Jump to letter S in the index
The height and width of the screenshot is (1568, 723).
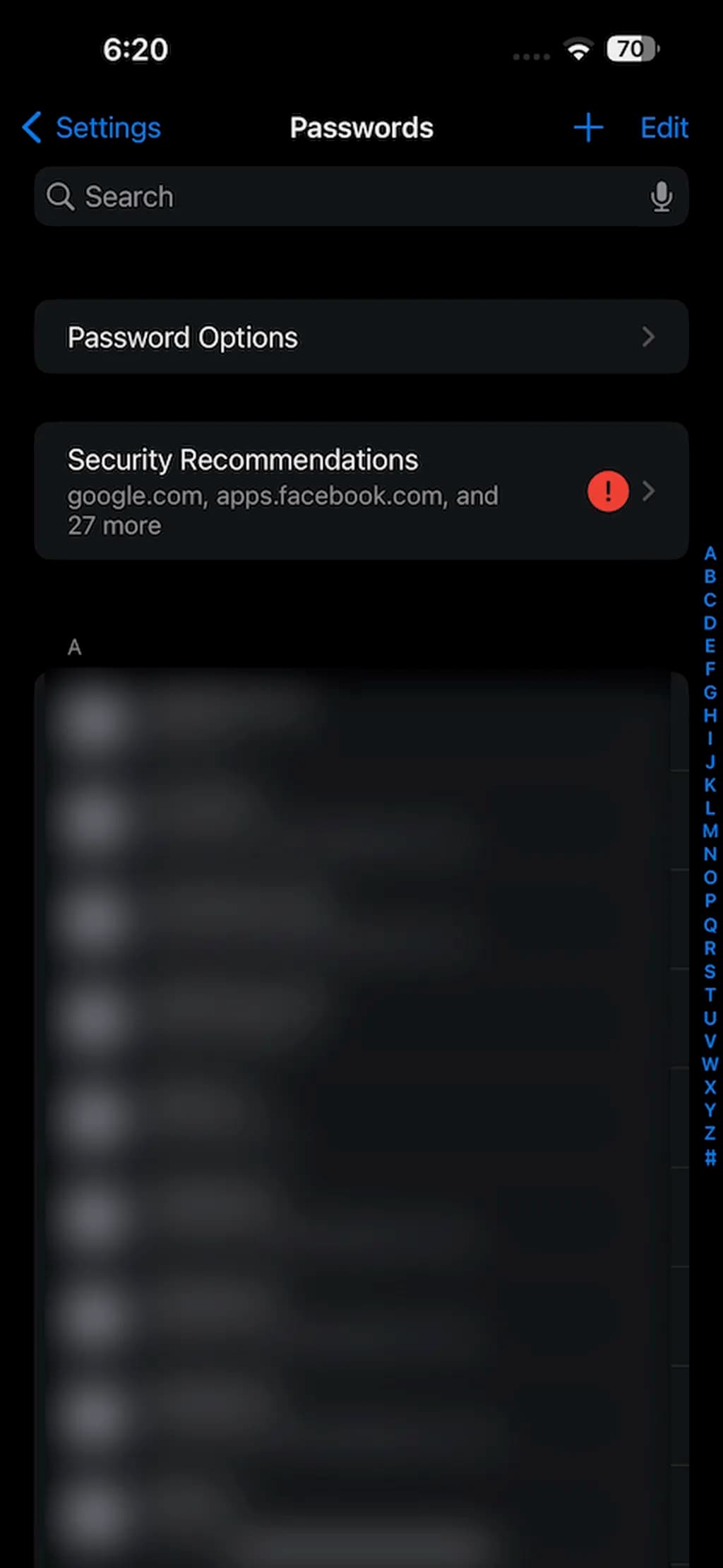710,971
